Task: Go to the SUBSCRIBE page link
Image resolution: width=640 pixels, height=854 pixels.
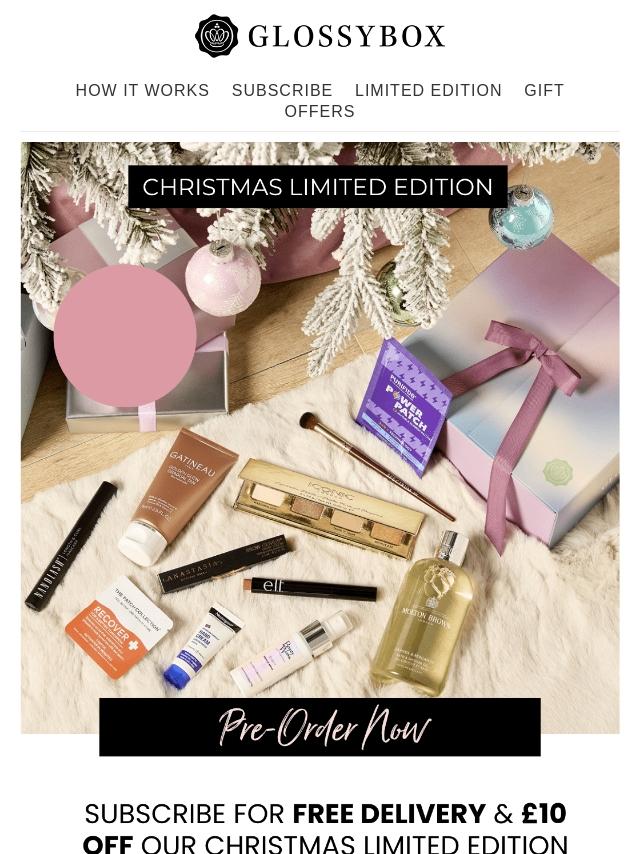Action: (282, 90)
